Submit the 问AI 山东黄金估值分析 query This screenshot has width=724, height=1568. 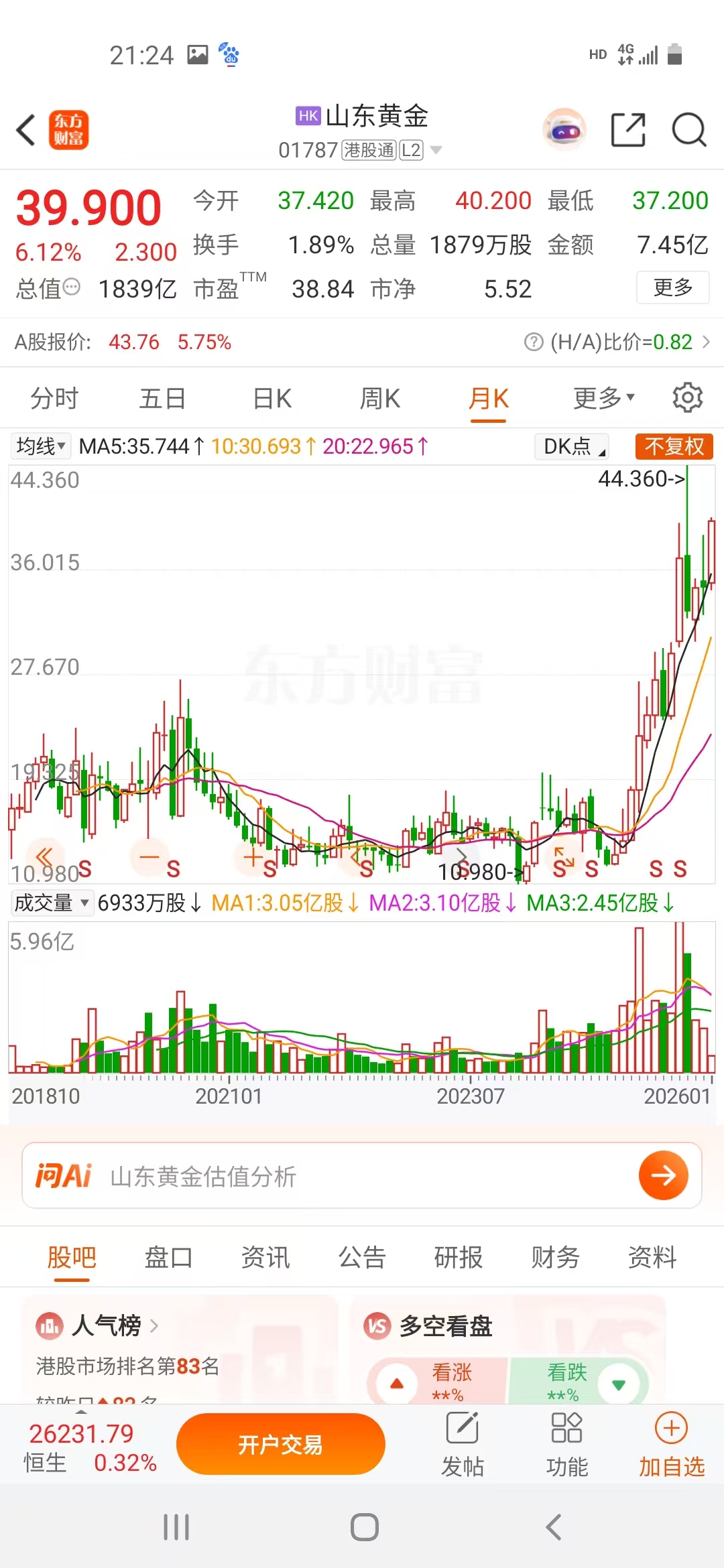coord(663,1175)
